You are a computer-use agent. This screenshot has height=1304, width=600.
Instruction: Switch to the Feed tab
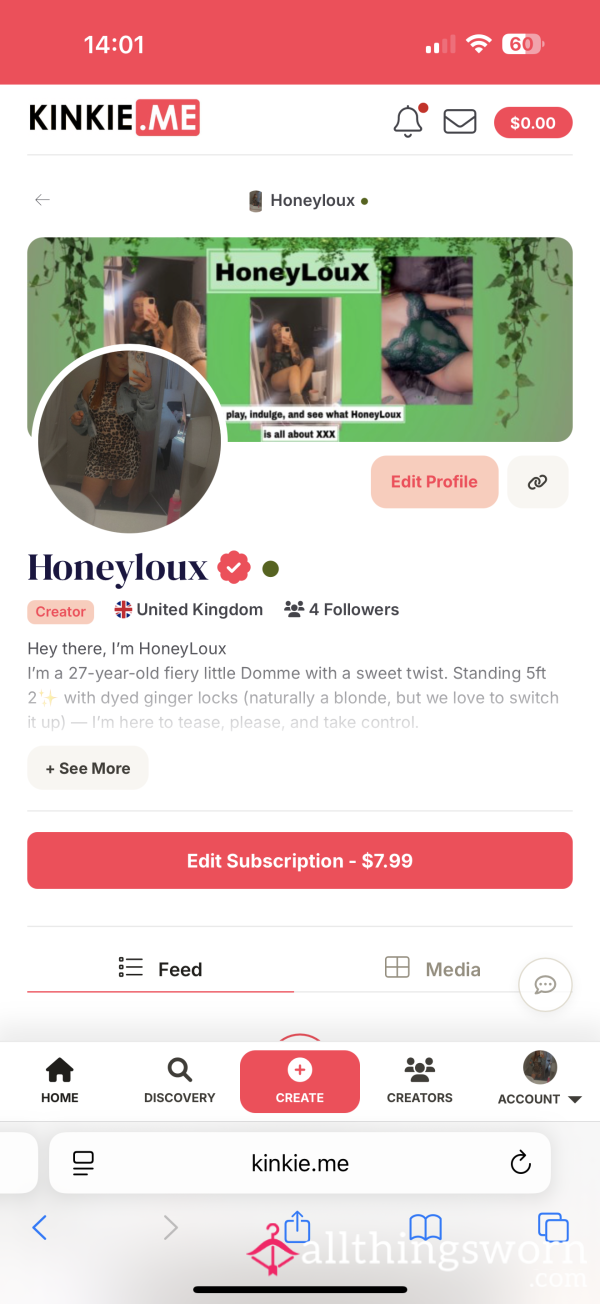point(160,968)
